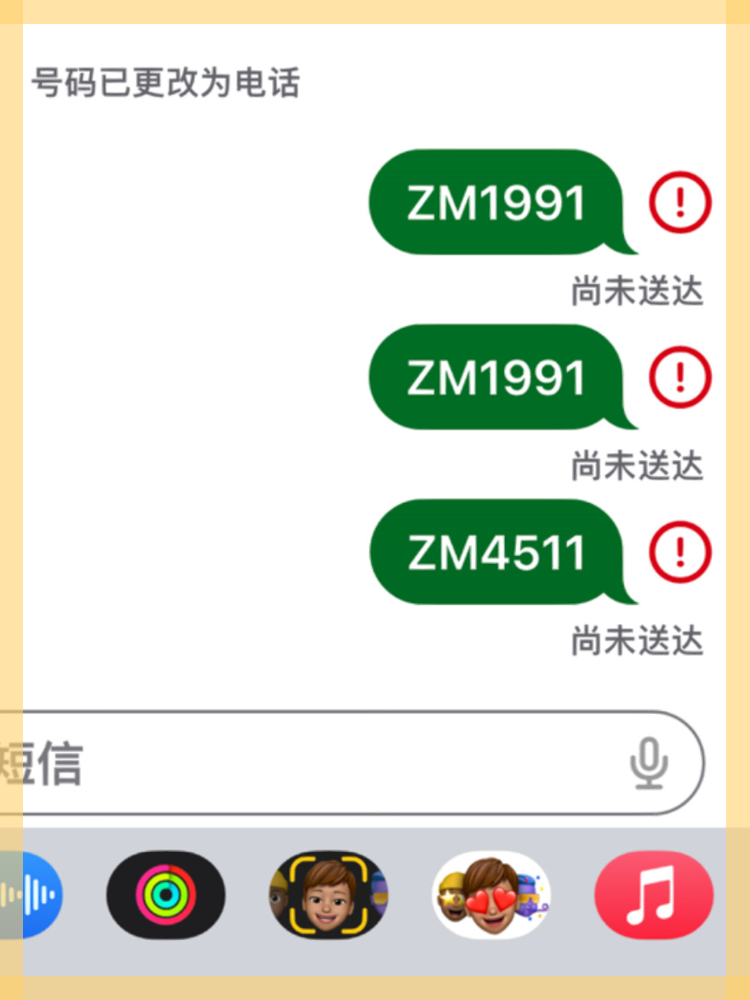
Task: Select the second ZM1991 message bubble
Action: (497, 378)
